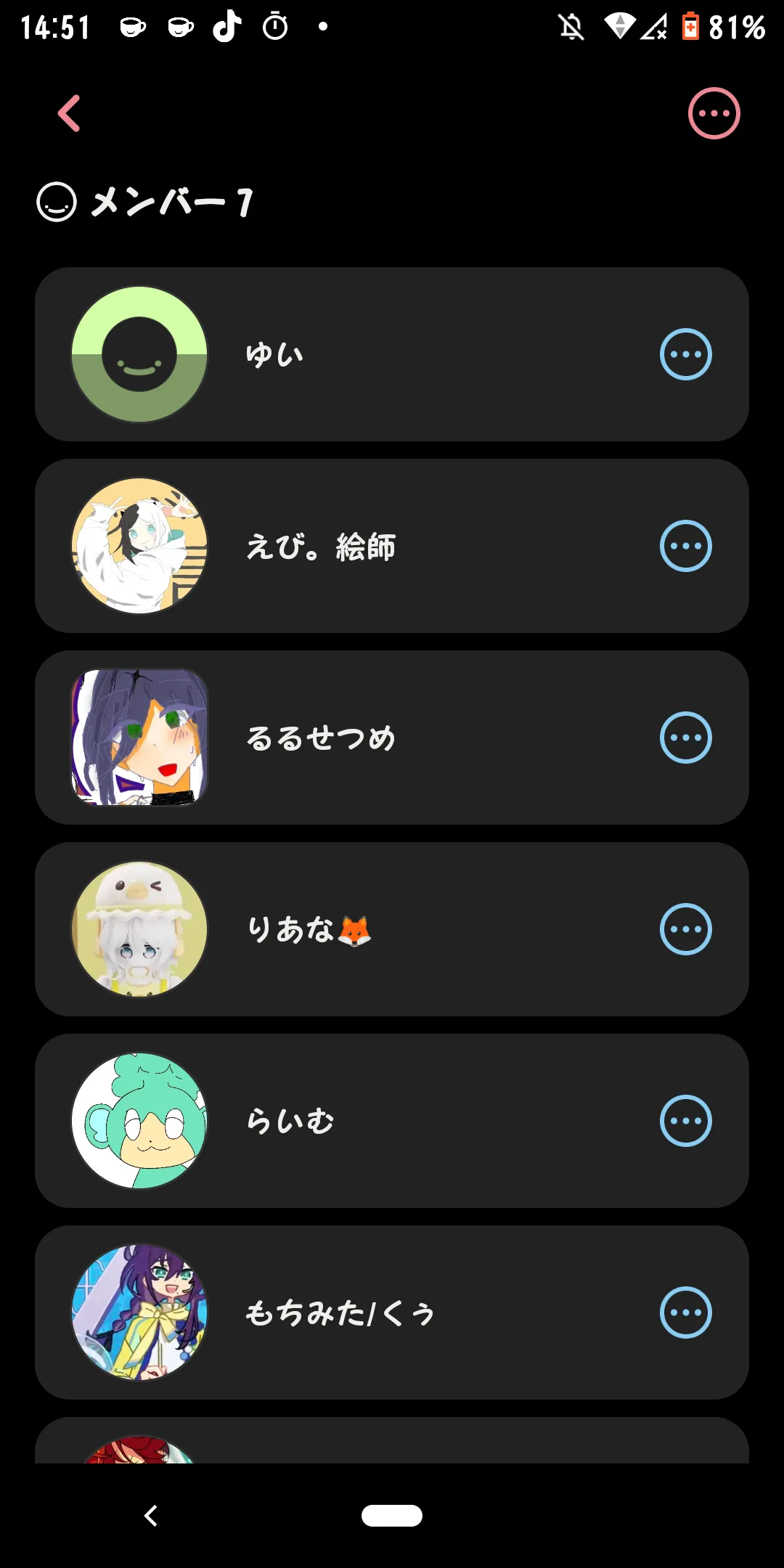The width and height of the screenshot is (784, 1568).
Task: Tap the system back button
Action: (x=151, y=1516)
